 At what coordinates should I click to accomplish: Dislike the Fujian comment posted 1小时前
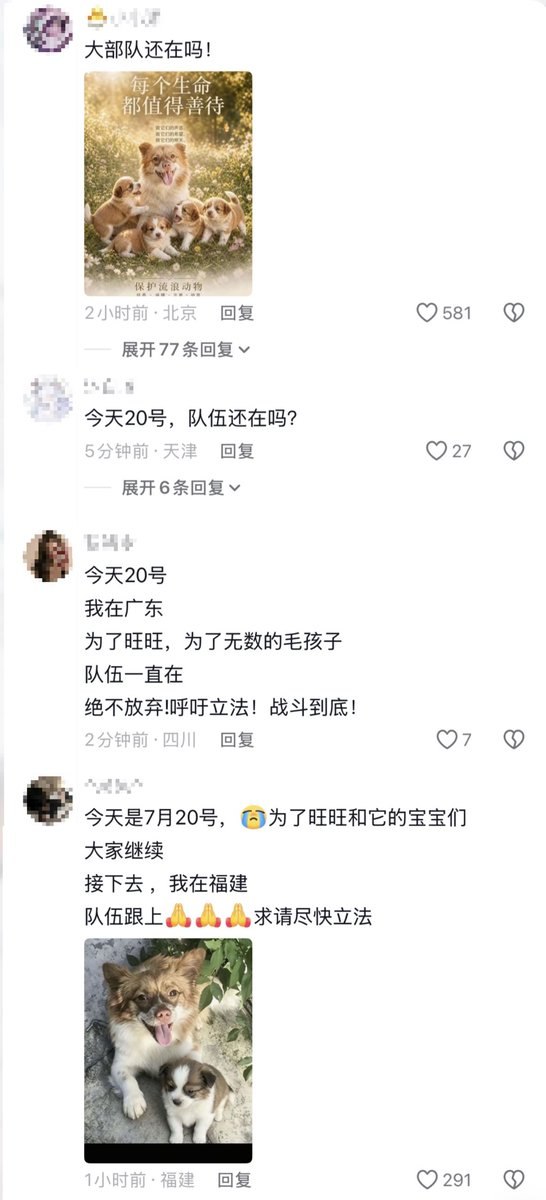click(x=513, y=1180)
